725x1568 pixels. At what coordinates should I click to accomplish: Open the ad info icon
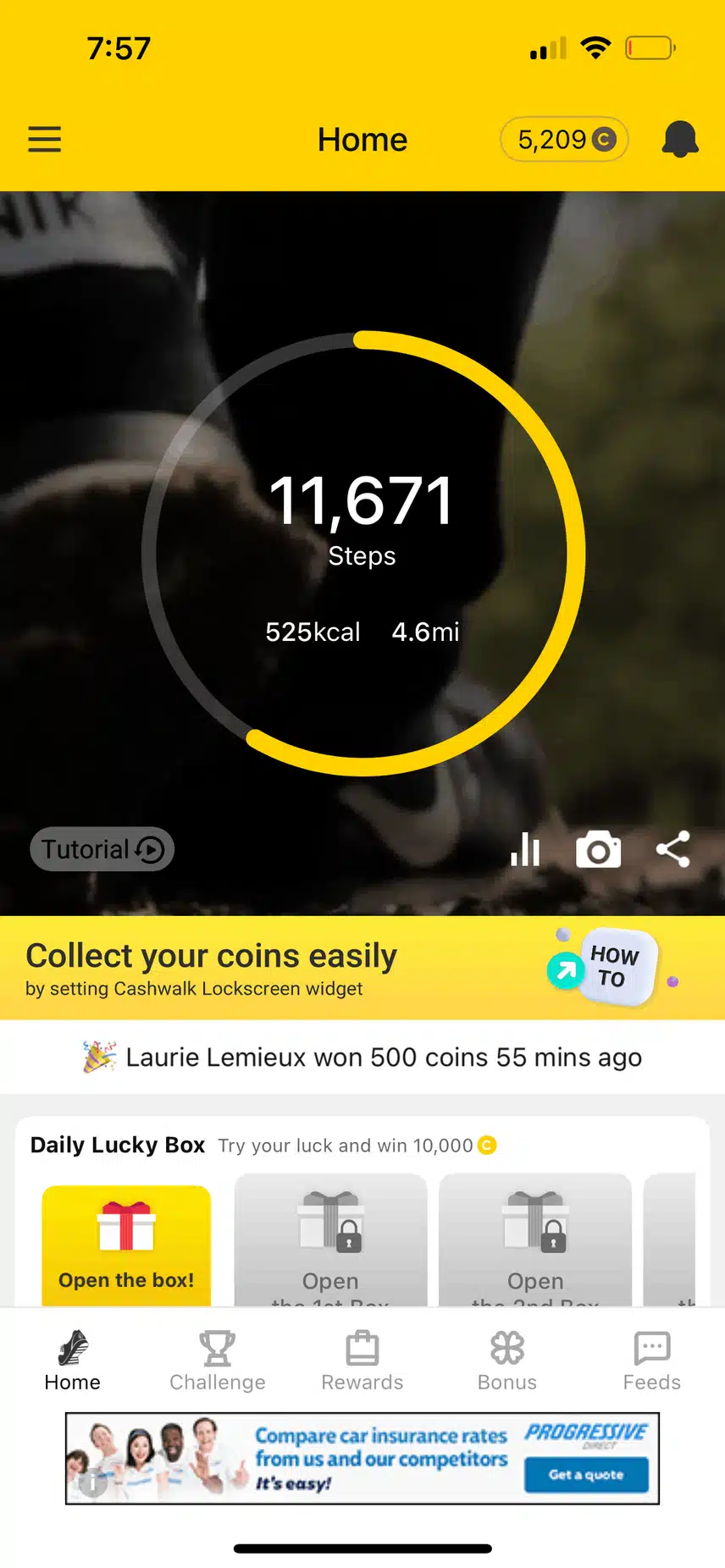(x=92, y=1482)
